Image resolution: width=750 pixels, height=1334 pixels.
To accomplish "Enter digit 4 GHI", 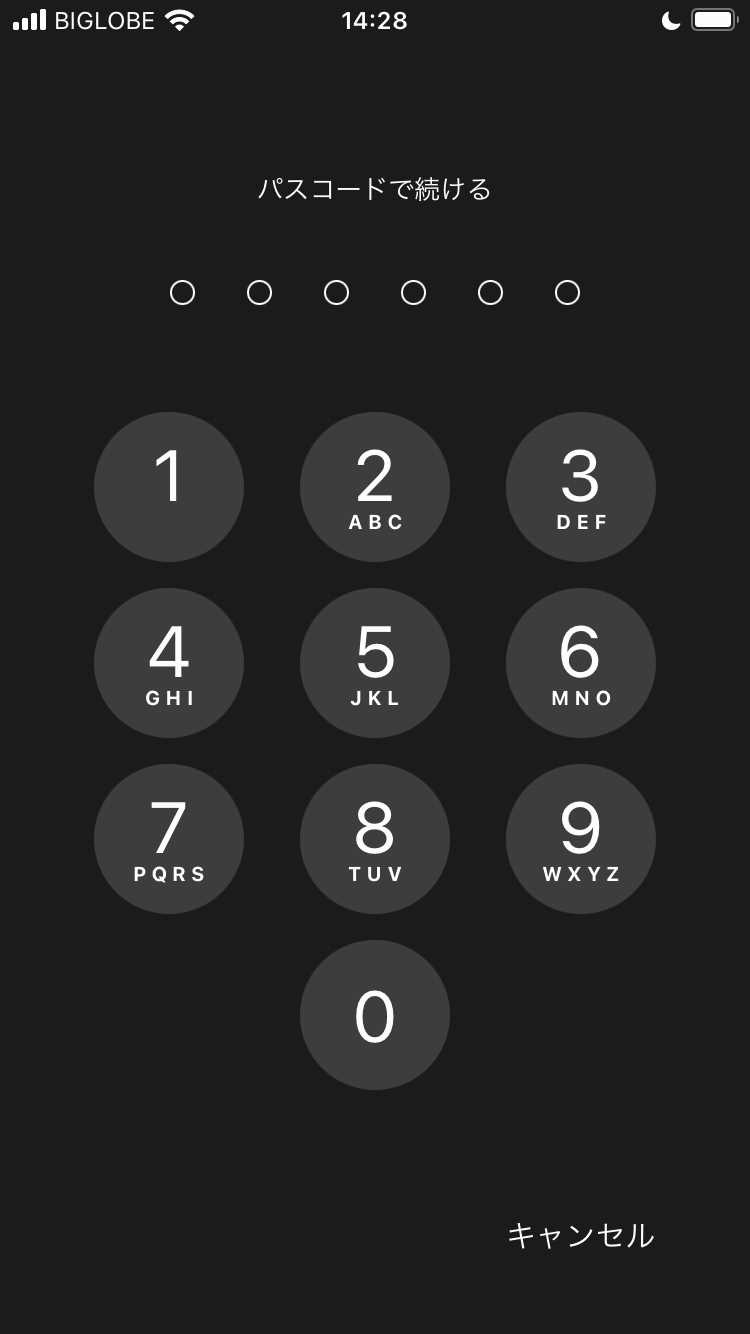I will 169,663.
